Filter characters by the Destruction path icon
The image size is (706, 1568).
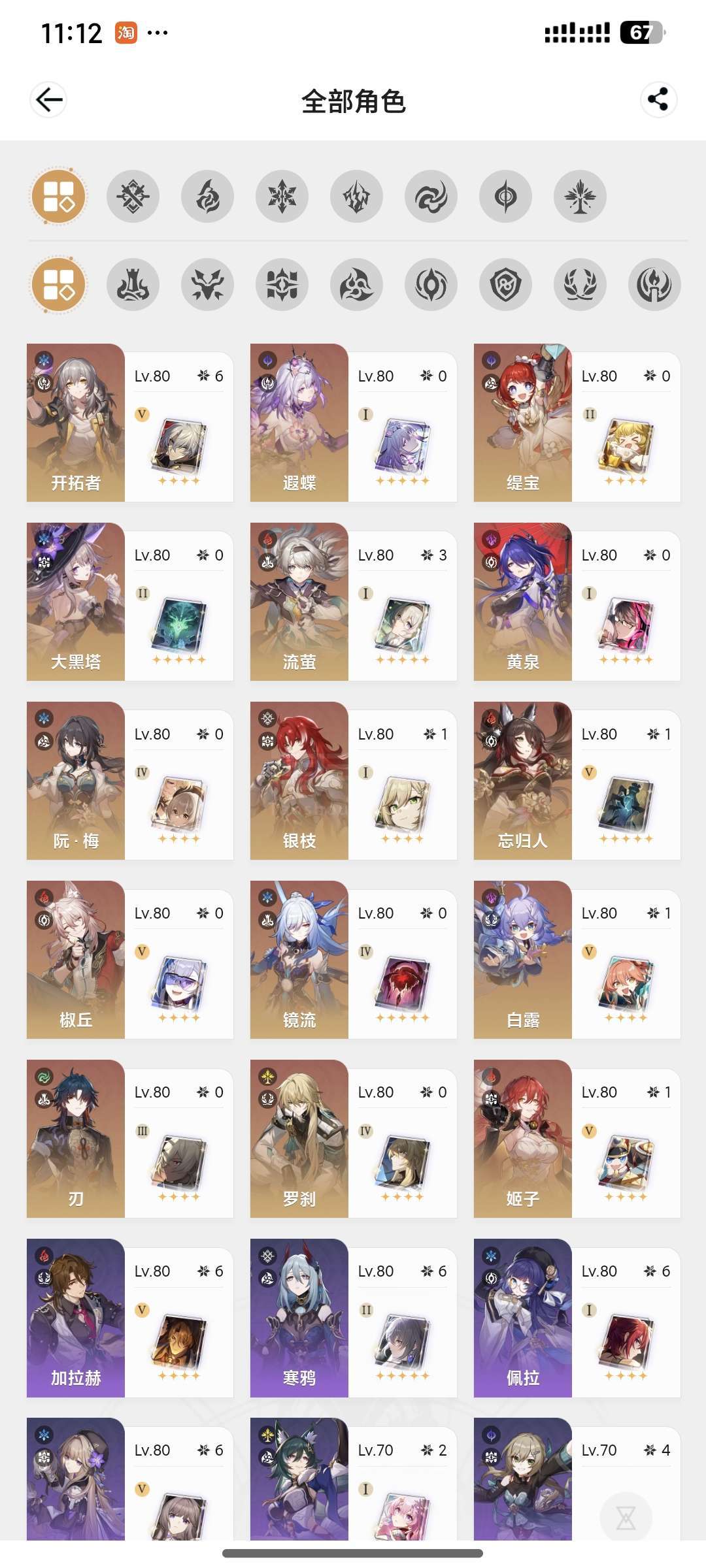(133, 285)
